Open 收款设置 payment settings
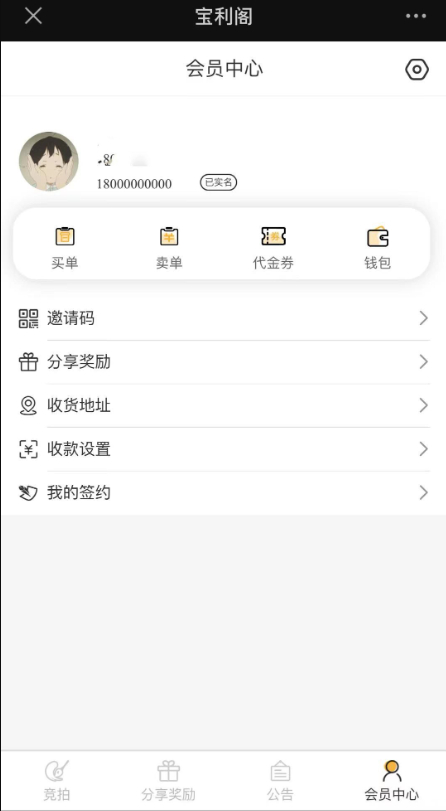The height and width of the screenshot is (811, 446). 223,449
